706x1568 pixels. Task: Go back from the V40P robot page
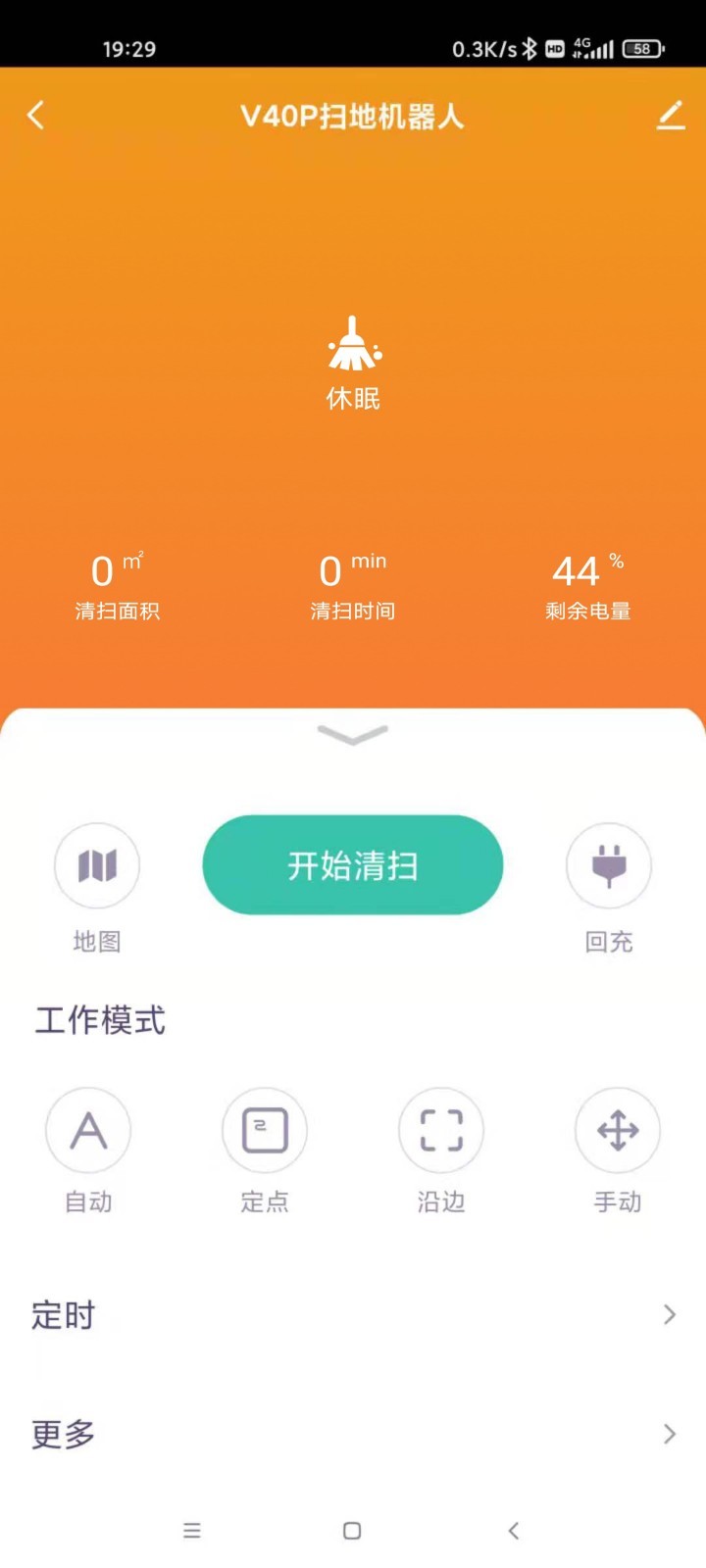point(36,116)
